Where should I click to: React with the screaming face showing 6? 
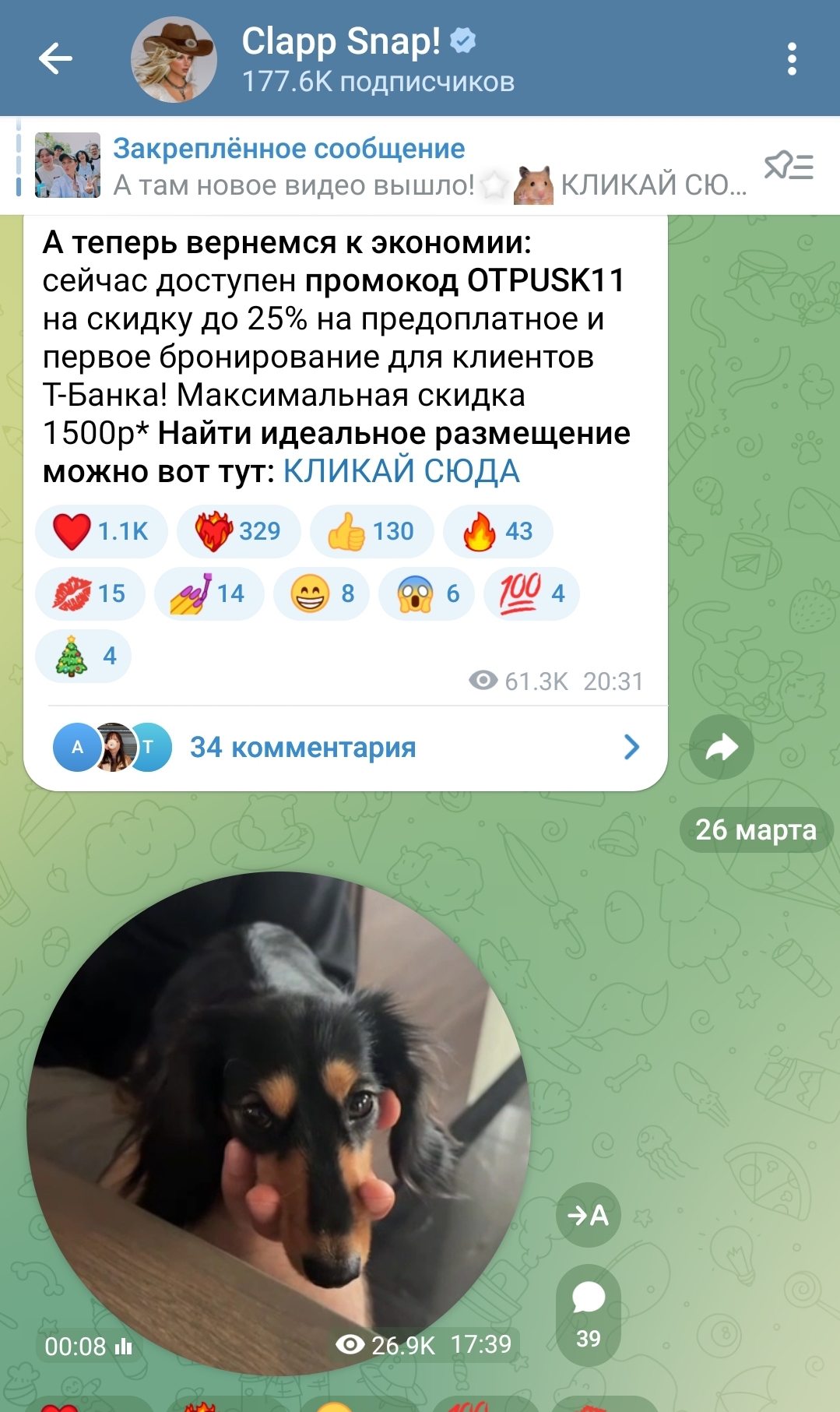click(427, 593)
